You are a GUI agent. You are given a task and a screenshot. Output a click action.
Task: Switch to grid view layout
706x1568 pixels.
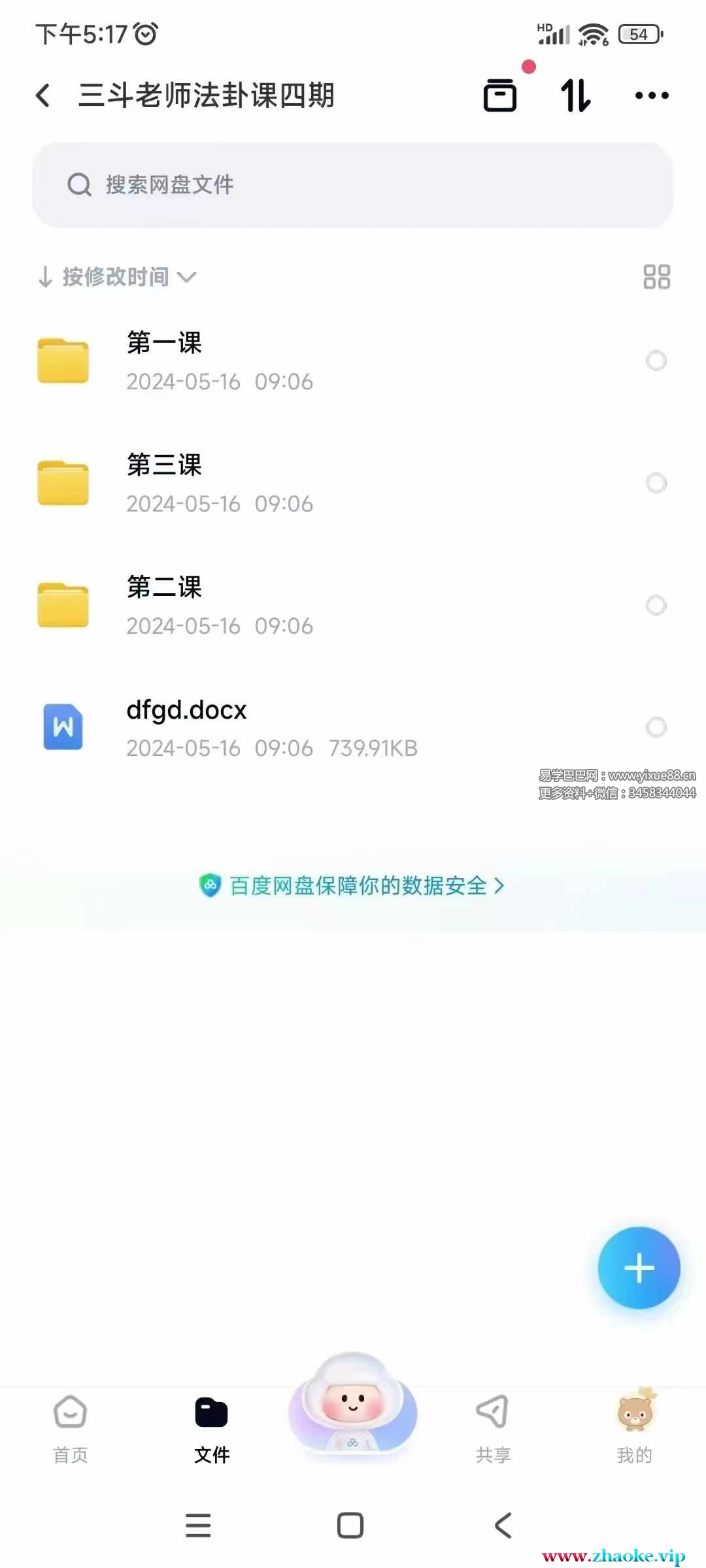[656, 277]
